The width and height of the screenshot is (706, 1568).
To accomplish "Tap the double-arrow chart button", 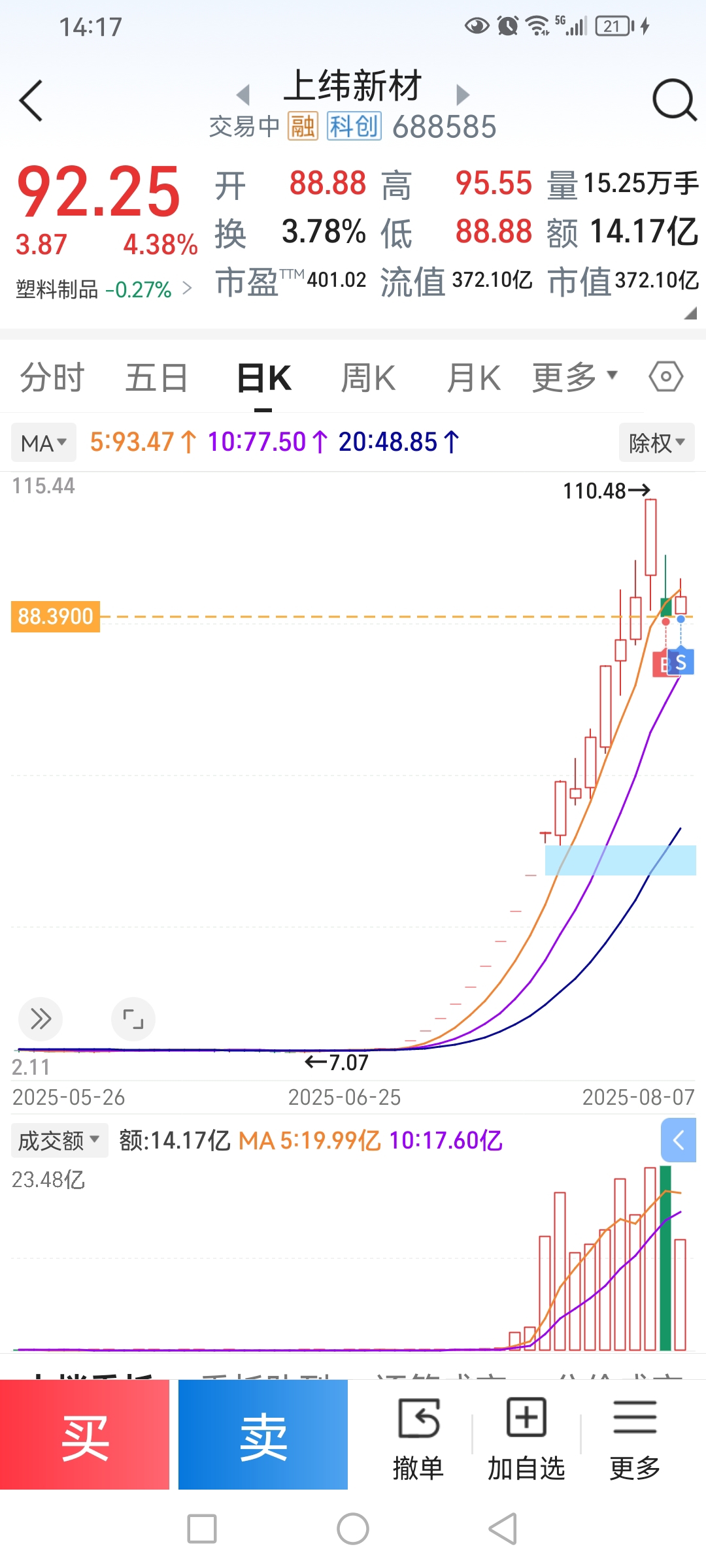I will [41, 1019].
